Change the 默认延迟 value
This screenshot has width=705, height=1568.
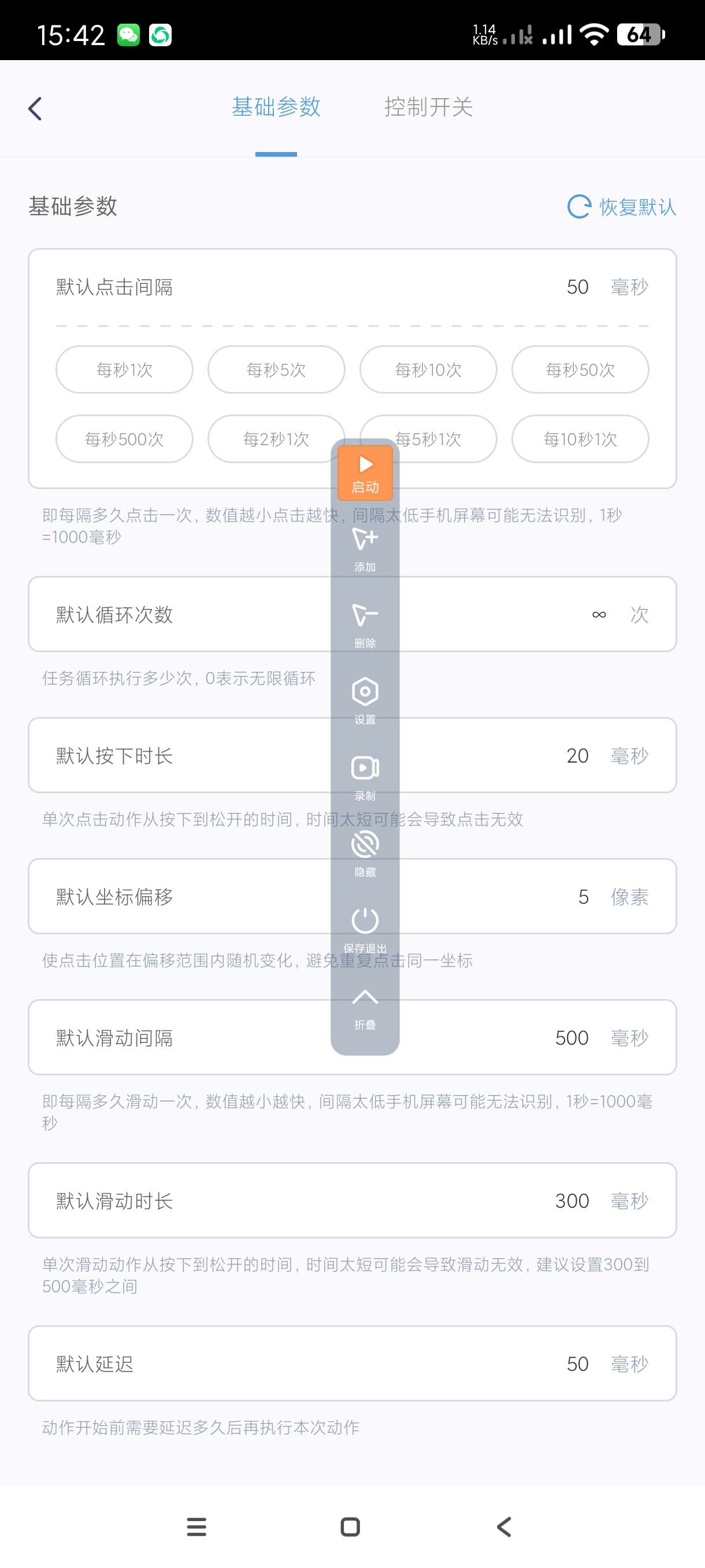[577, 1364]
